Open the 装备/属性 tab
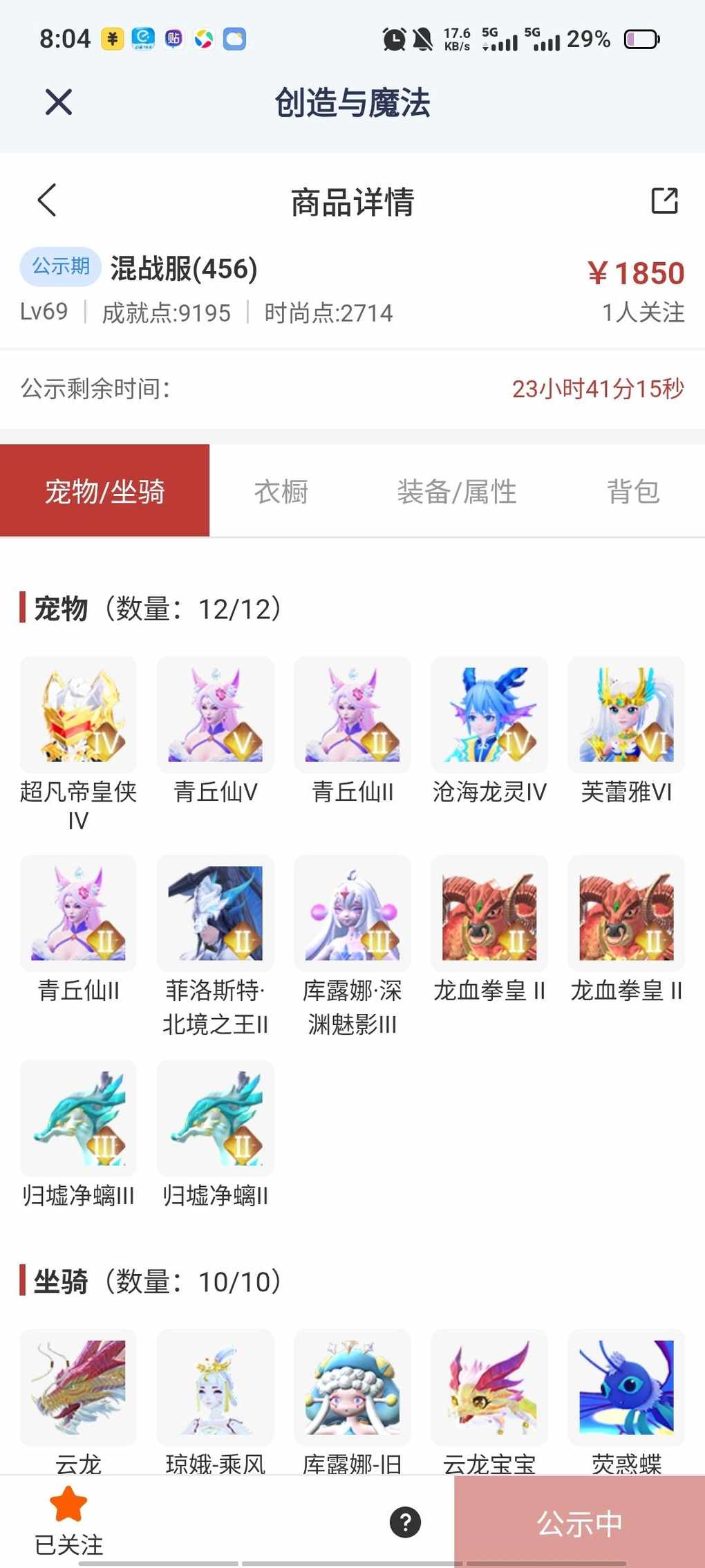 [x=457, y=492]
